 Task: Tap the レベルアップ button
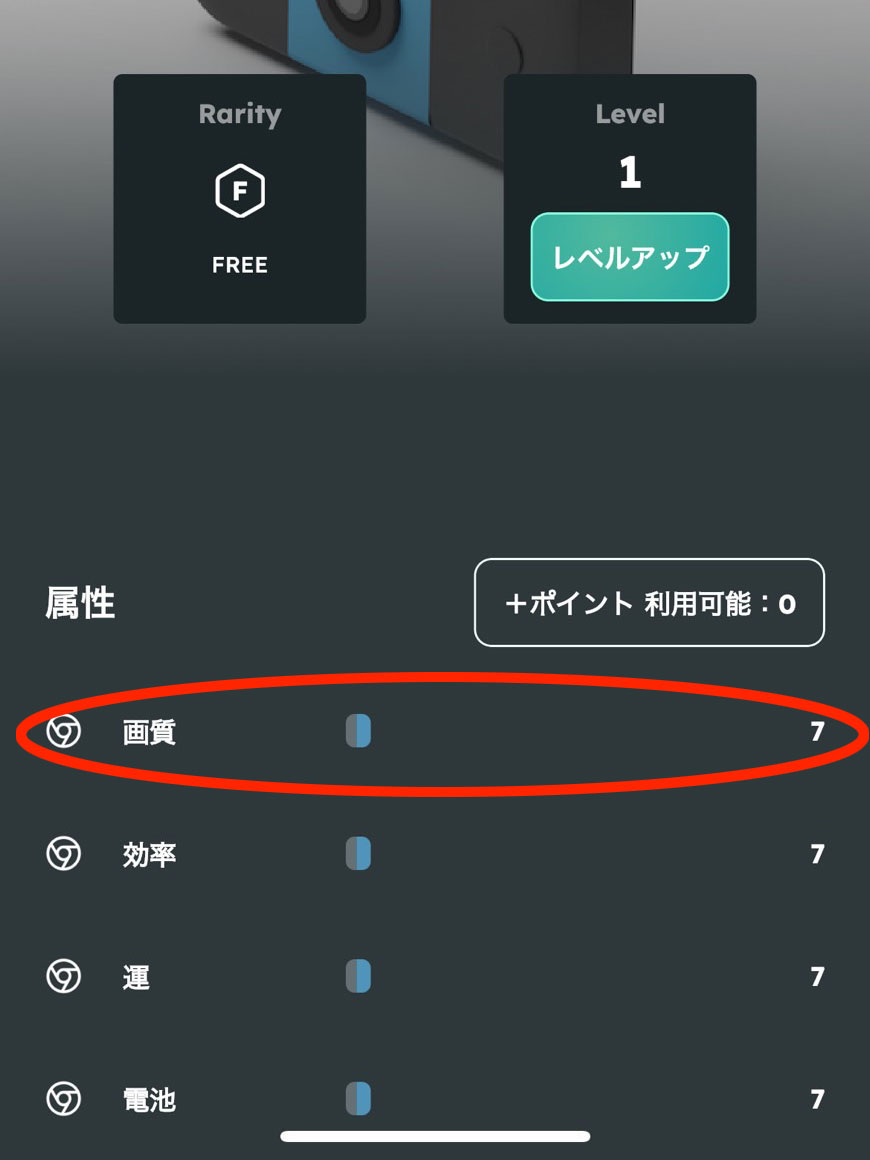[629, 257]
